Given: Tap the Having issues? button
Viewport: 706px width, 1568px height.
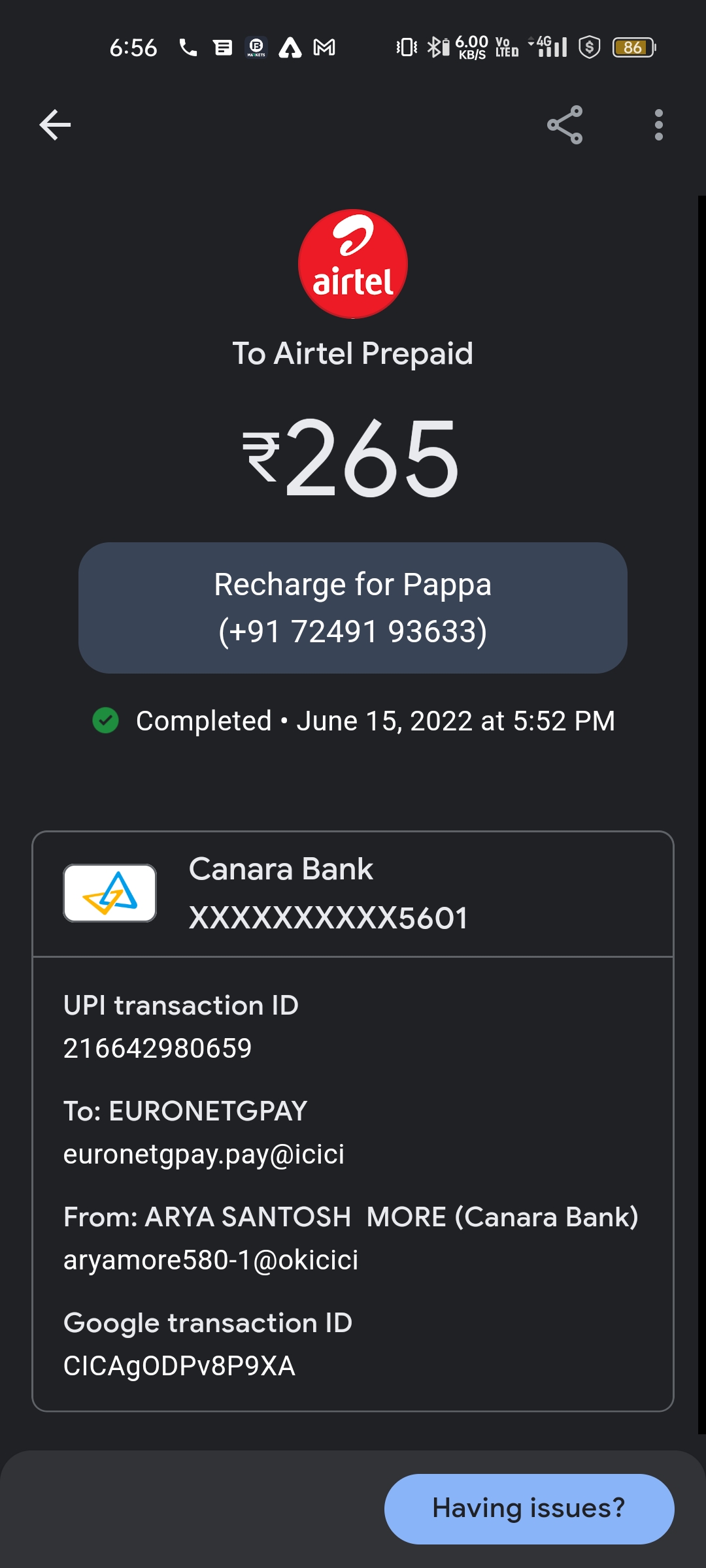Looking at the screenshot, I should 529,1509.
